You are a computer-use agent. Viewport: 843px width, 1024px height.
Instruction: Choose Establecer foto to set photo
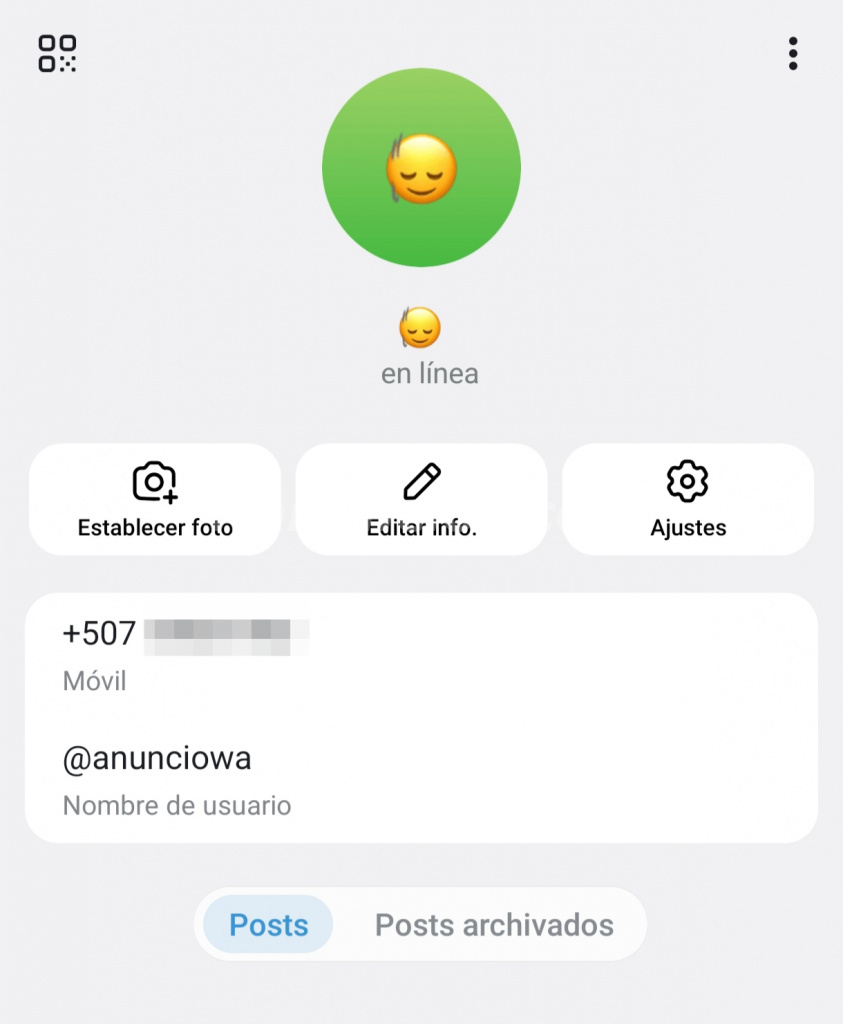pyautogui.click(x=155, y=499)
